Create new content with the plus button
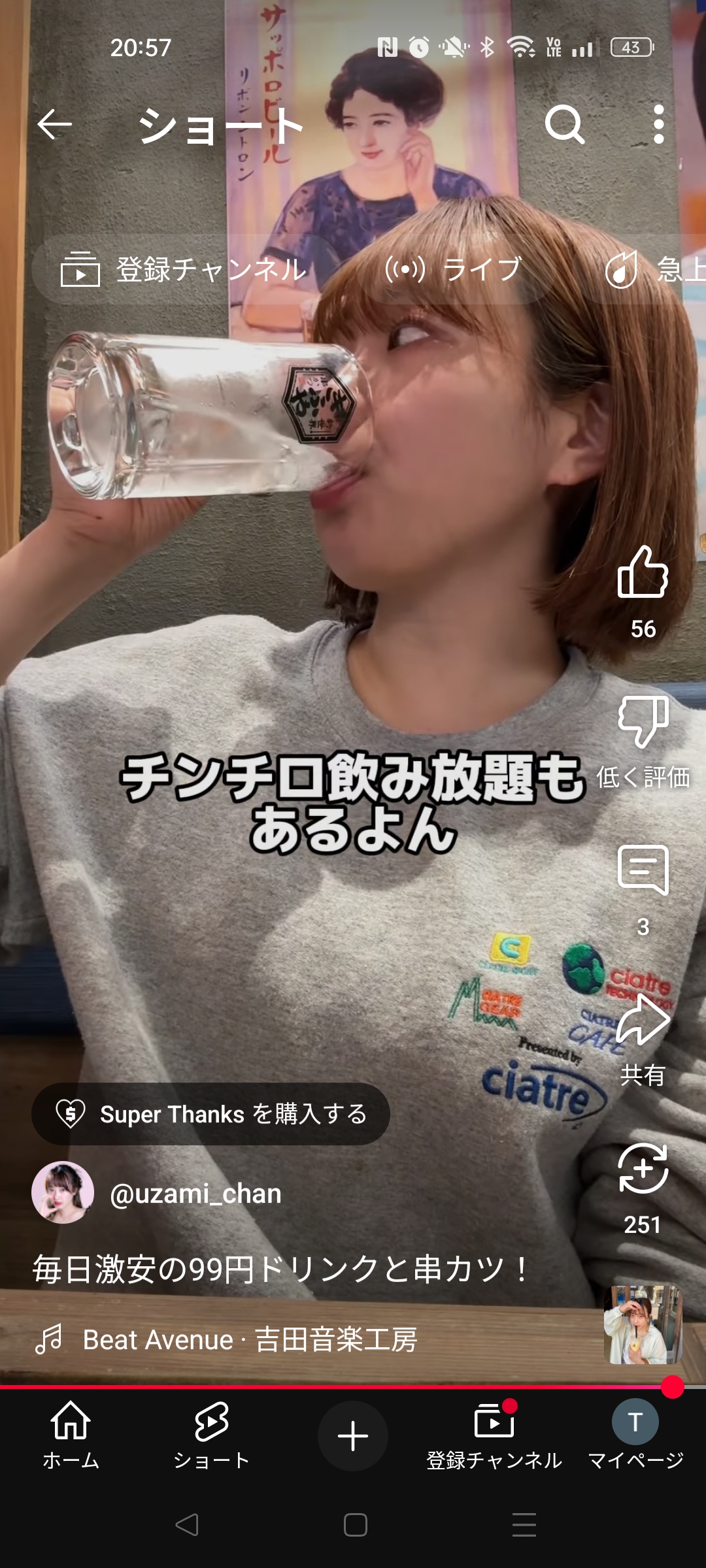This screenshot has width=706, height=1568. pyautogui.click(x=353, y=1436)
